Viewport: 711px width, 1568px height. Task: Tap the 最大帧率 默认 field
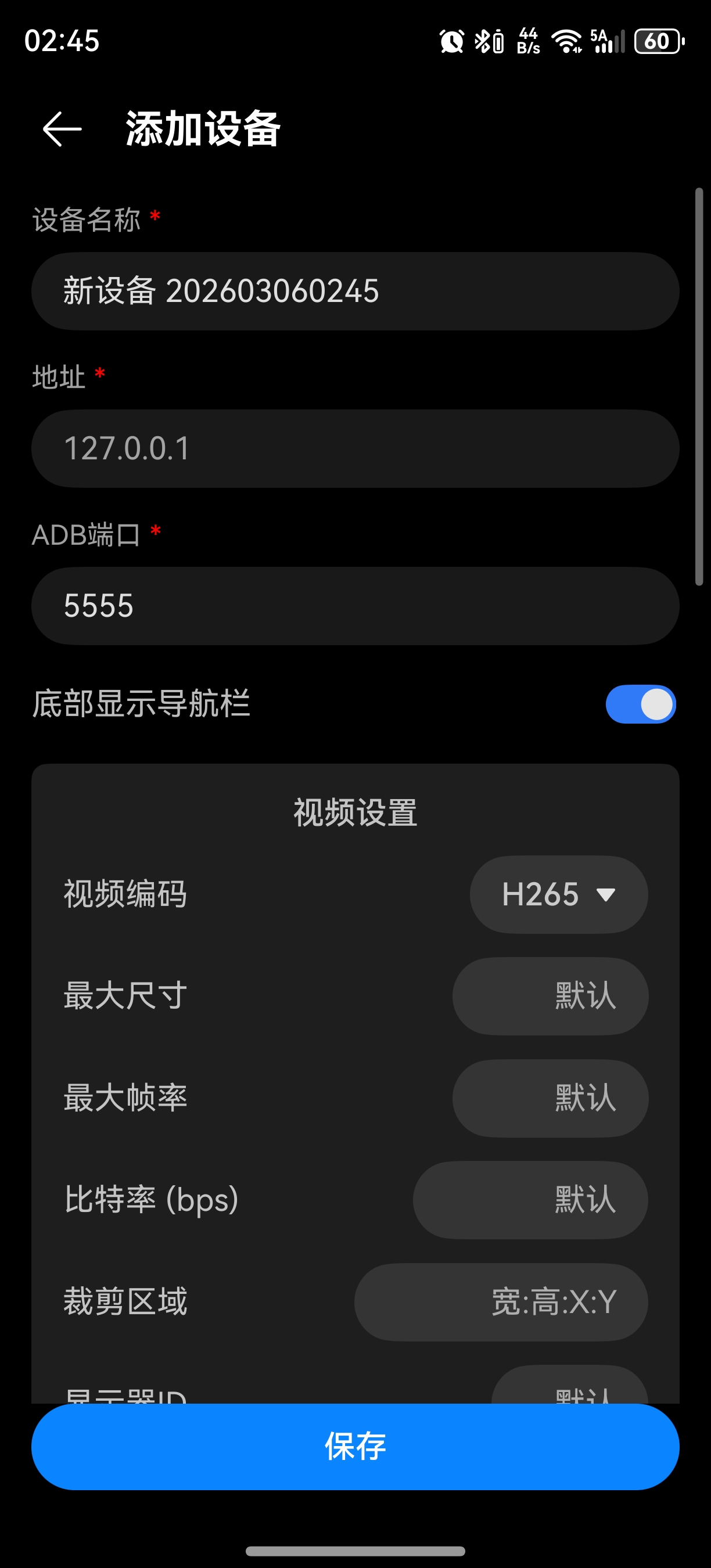pos(549,1098)
